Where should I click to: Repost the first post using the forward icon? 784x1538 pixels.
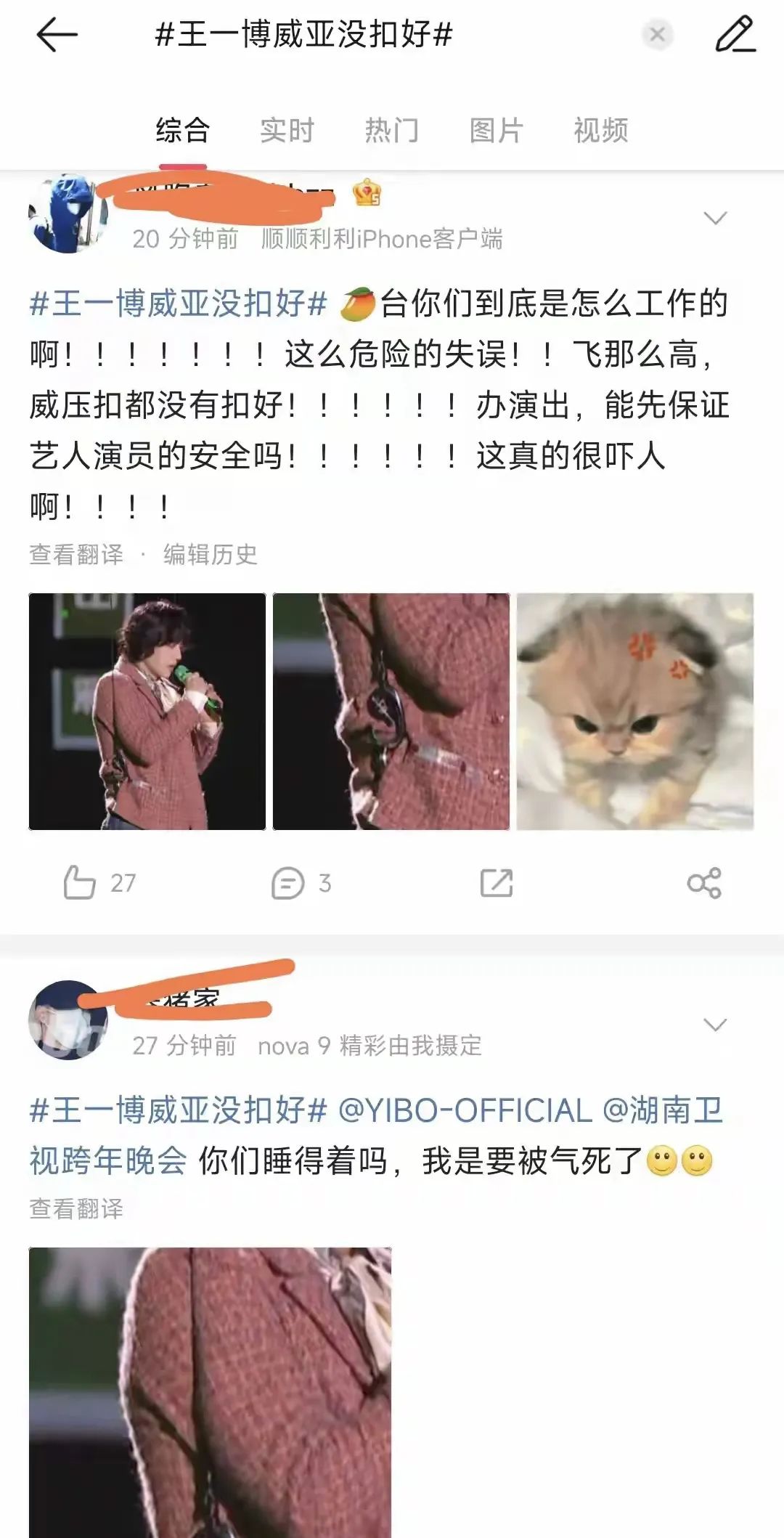[x=497, y=883]
